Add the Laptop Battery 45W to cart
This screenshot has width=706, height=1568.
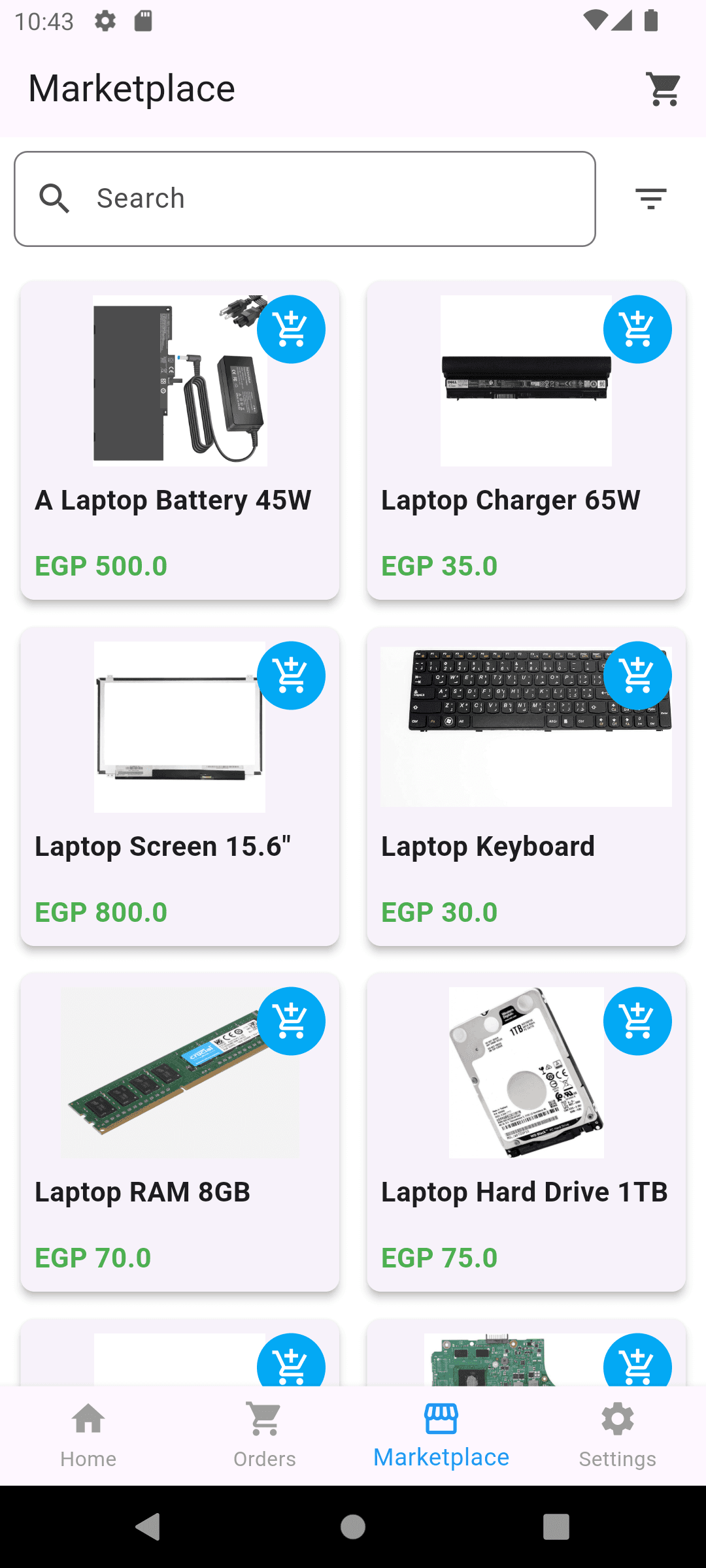(292, 329)
